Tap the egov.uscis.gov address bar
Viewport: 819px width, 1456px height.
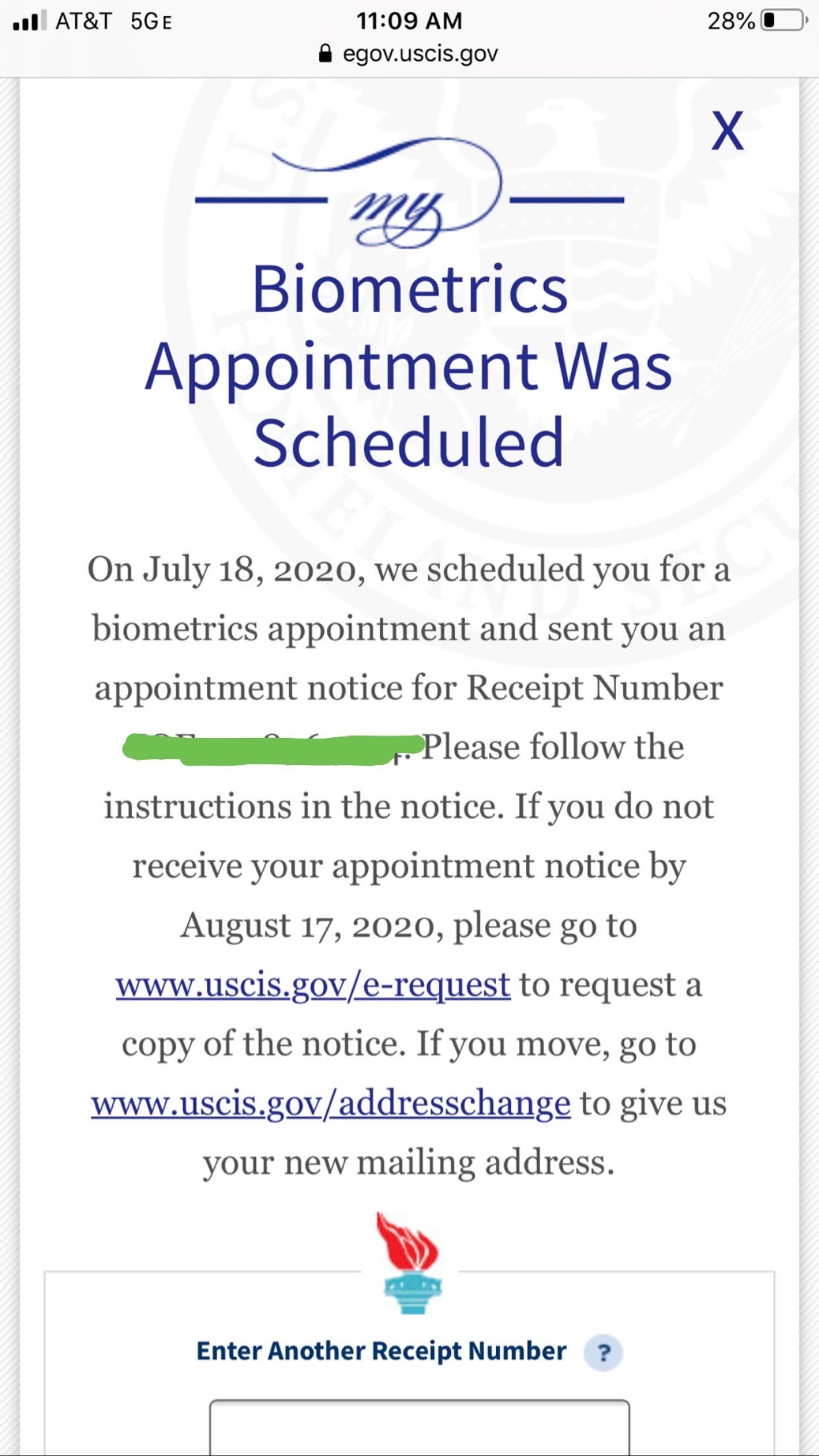point(409,53)
